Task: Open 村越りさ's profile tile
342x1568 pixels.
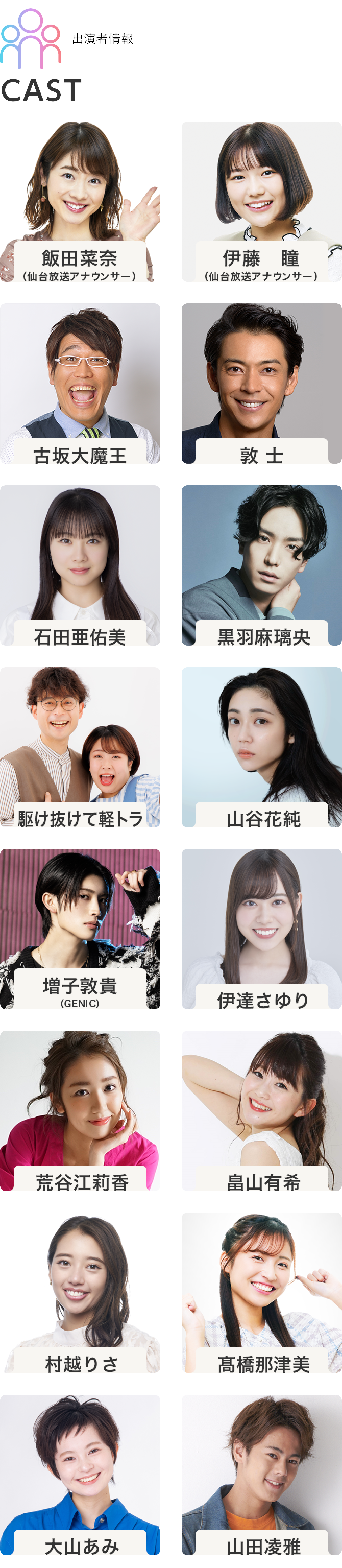Action: (80, 1292)
